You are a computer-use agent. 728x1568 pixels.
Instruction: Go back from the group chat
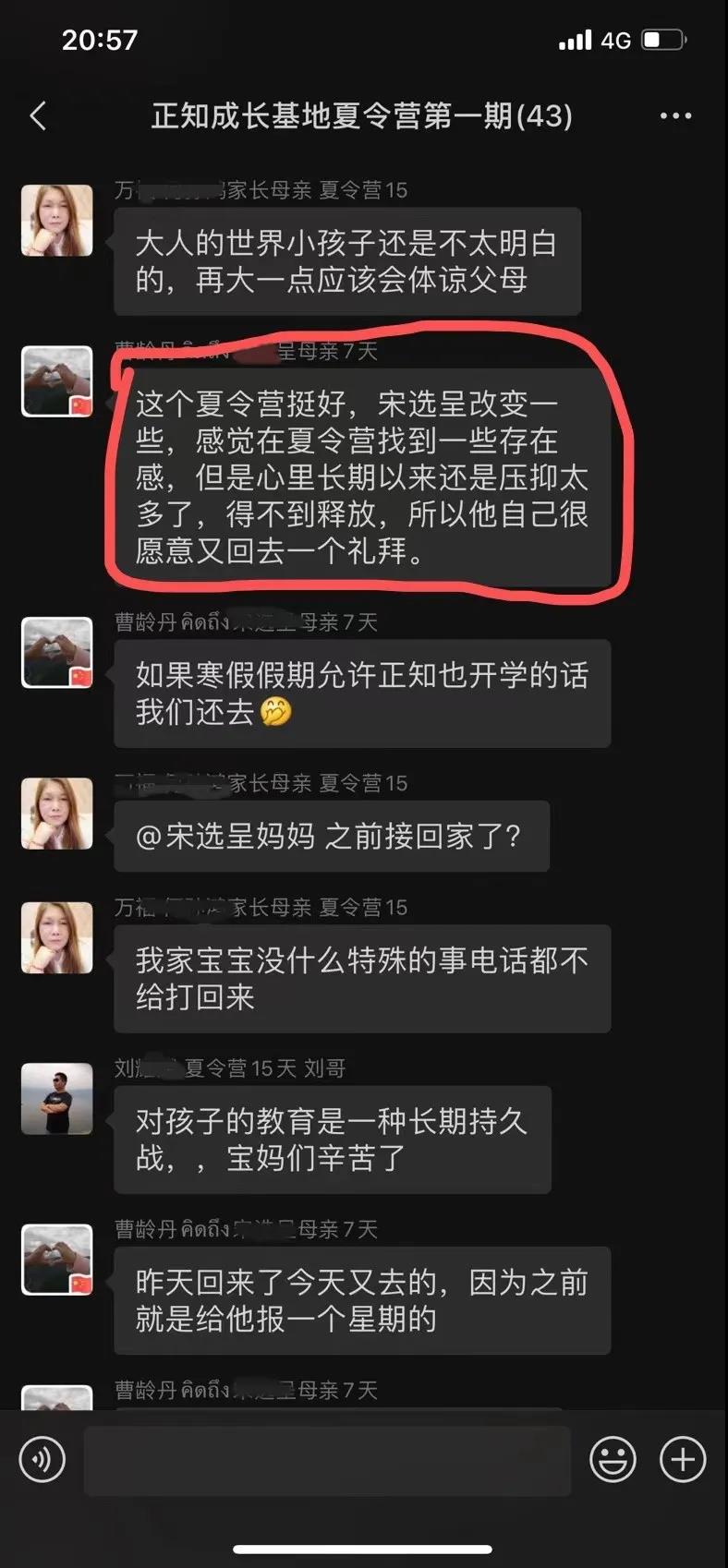click(39, 116)
